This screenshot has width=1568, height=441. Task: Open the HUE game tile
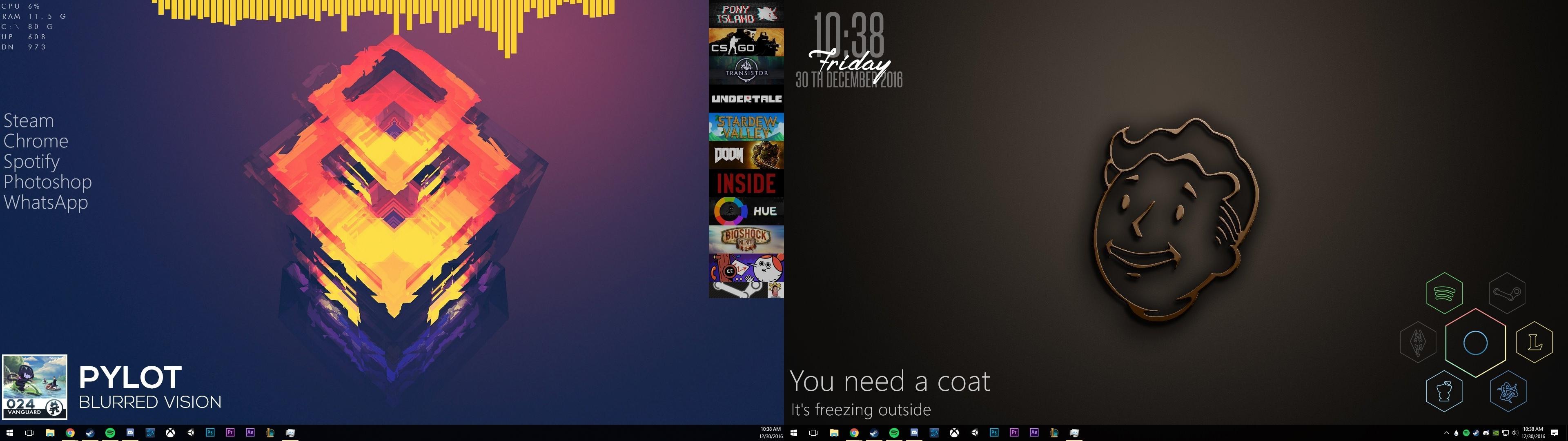point(746,212)
